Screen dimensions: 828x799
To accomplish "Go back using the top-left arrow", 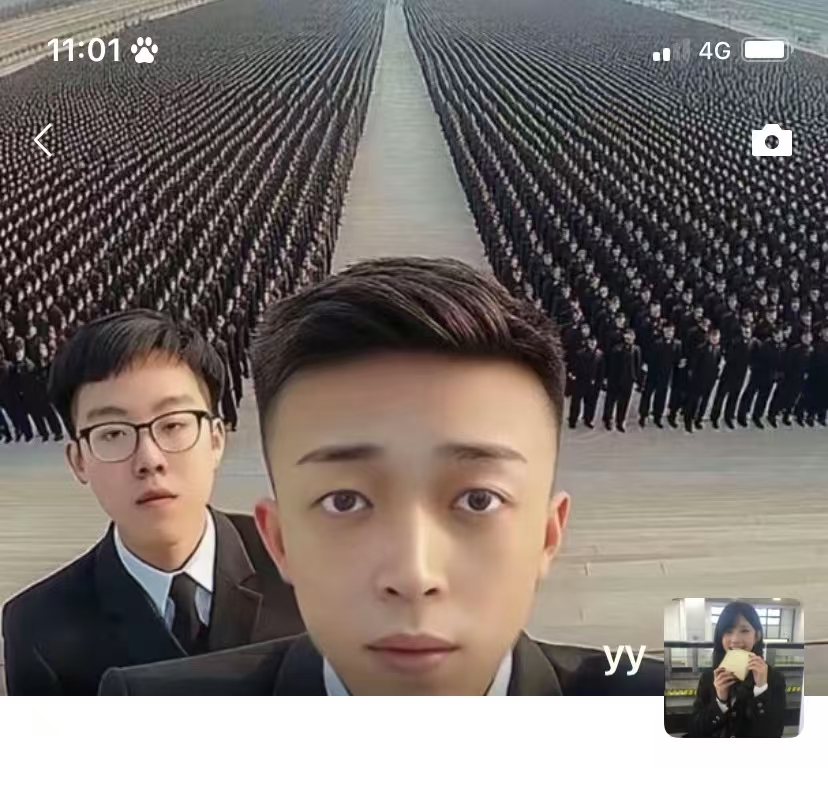I will click(42, 141).
